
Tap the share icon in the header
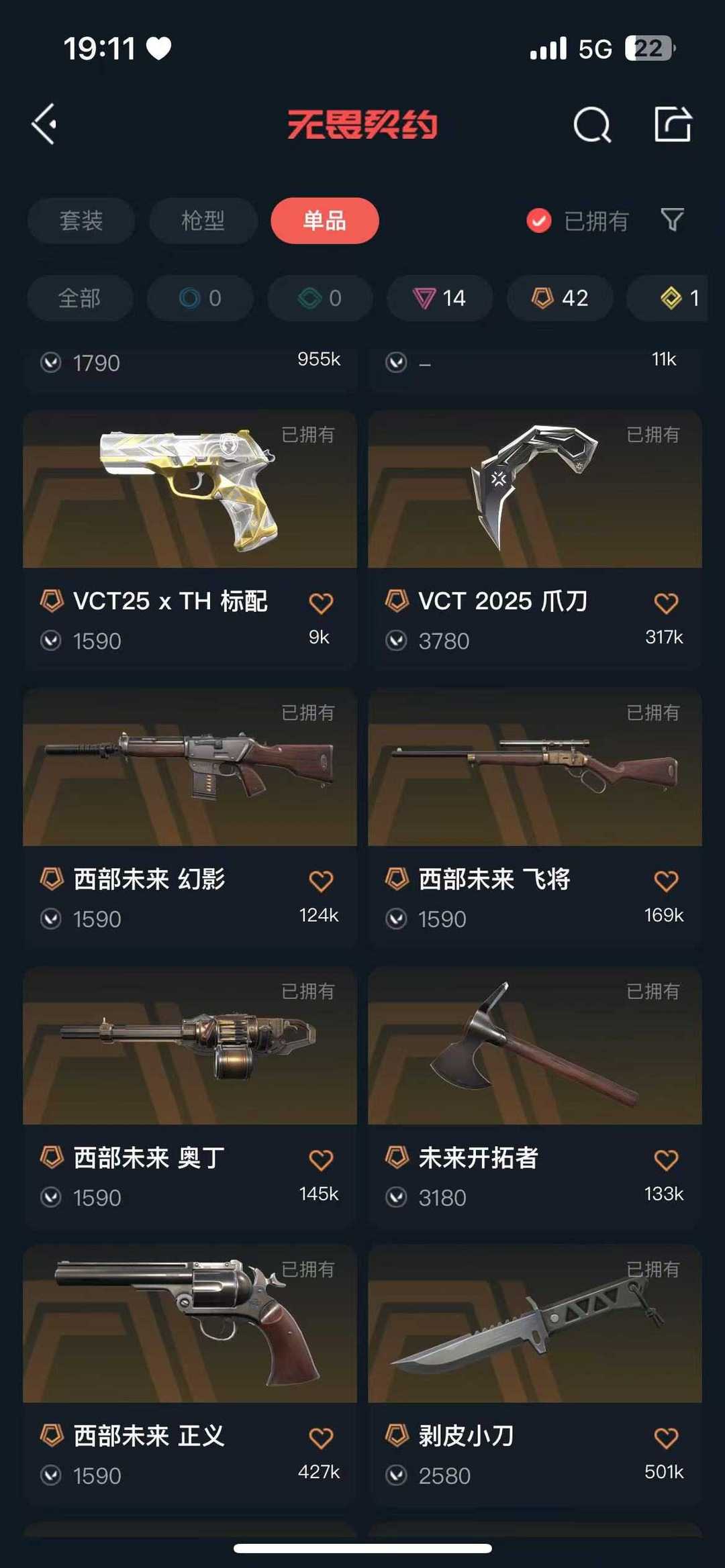coord(673,124)
